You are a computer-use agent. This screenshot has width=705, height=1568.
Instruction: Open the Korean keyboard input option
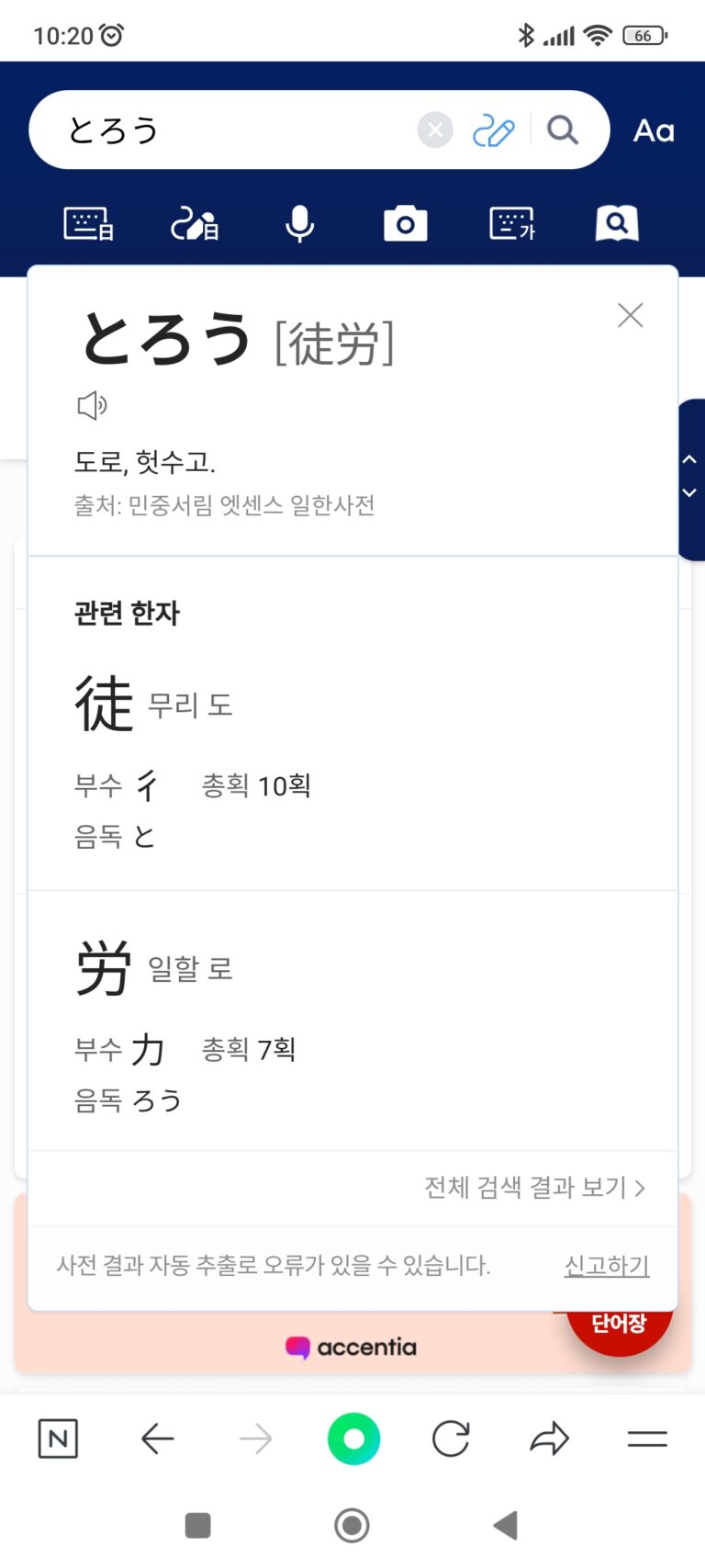(x=512, y=223)
